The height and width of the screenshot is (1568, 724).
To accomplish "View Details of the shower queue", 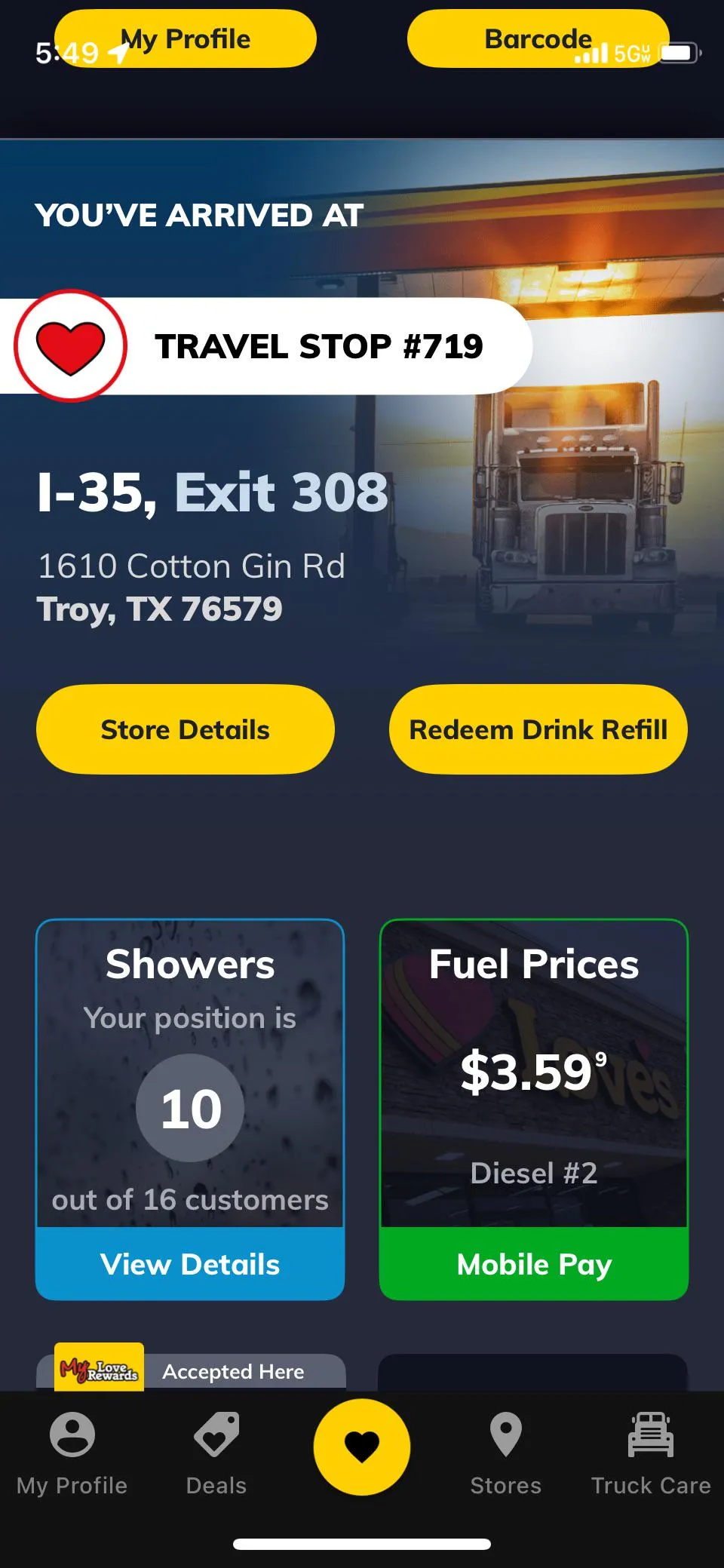I will click(x=190, y=1264).
